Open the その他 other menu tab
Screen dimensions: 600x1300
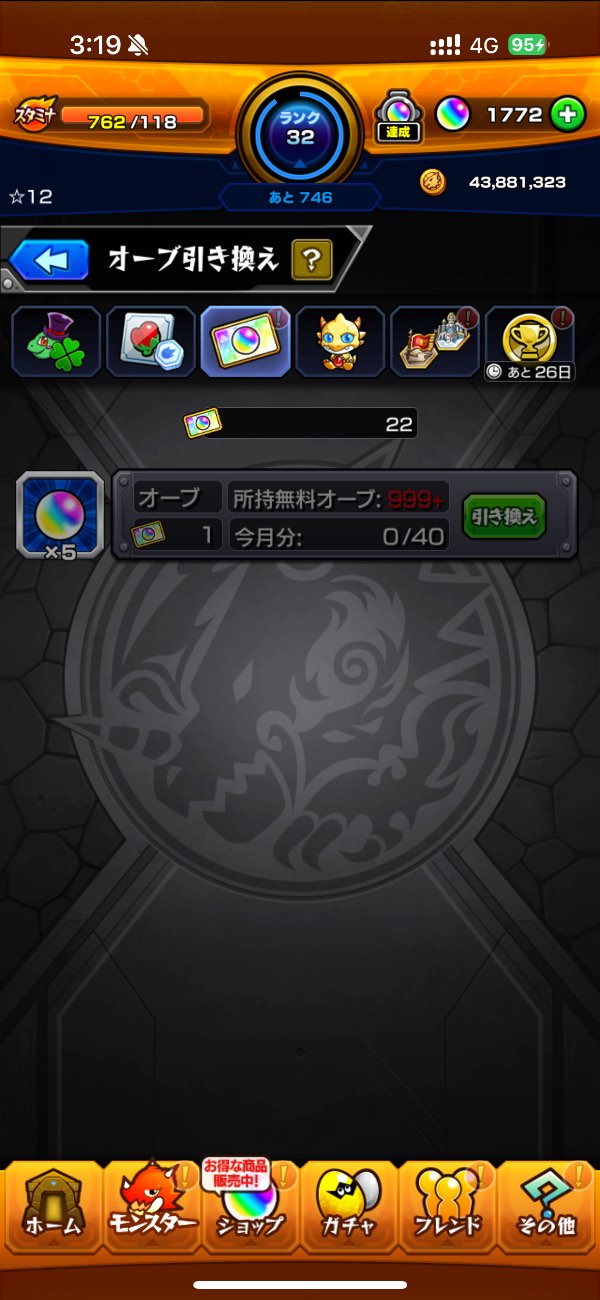(x=546, y=1210)
